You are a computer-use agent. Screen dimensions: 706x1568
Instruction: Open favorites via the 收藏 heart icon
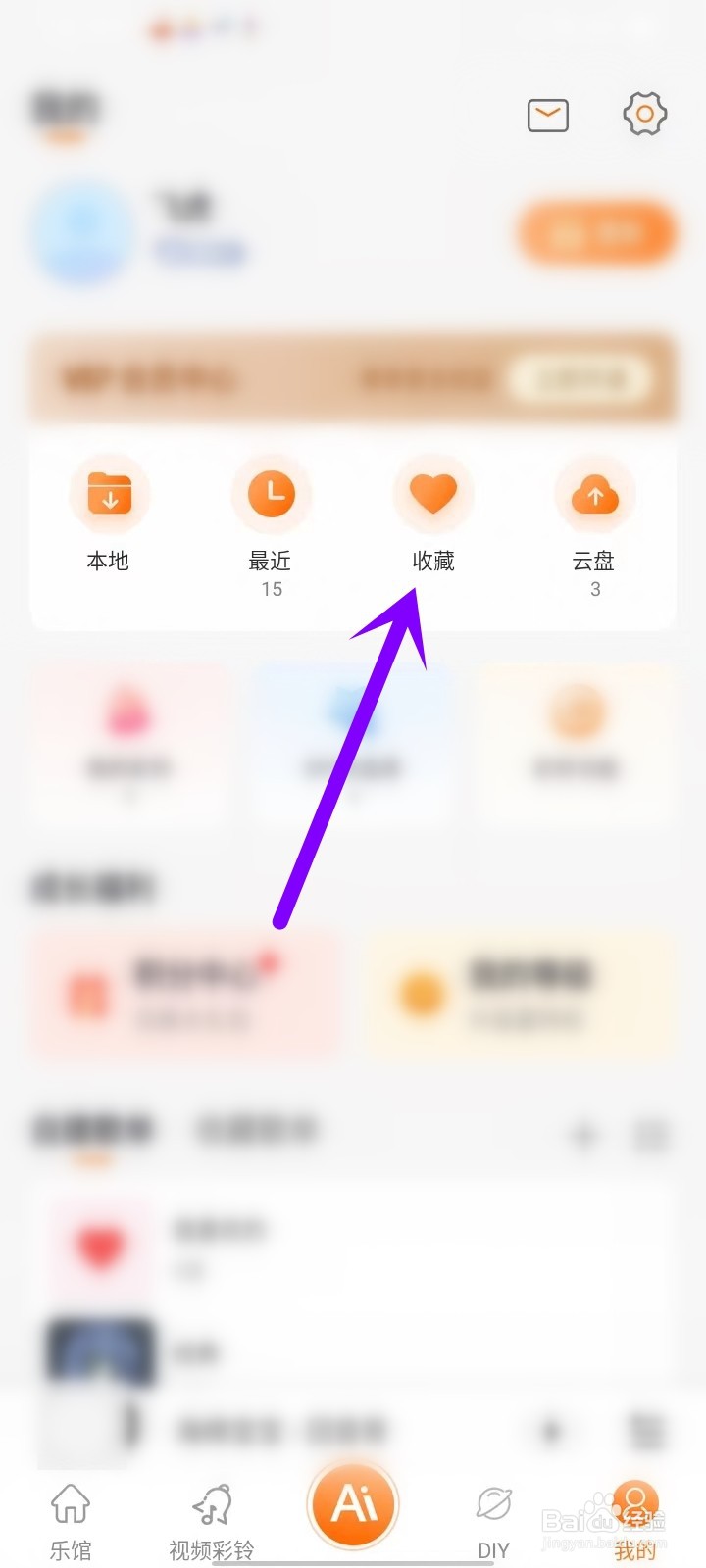pos(433,494)
